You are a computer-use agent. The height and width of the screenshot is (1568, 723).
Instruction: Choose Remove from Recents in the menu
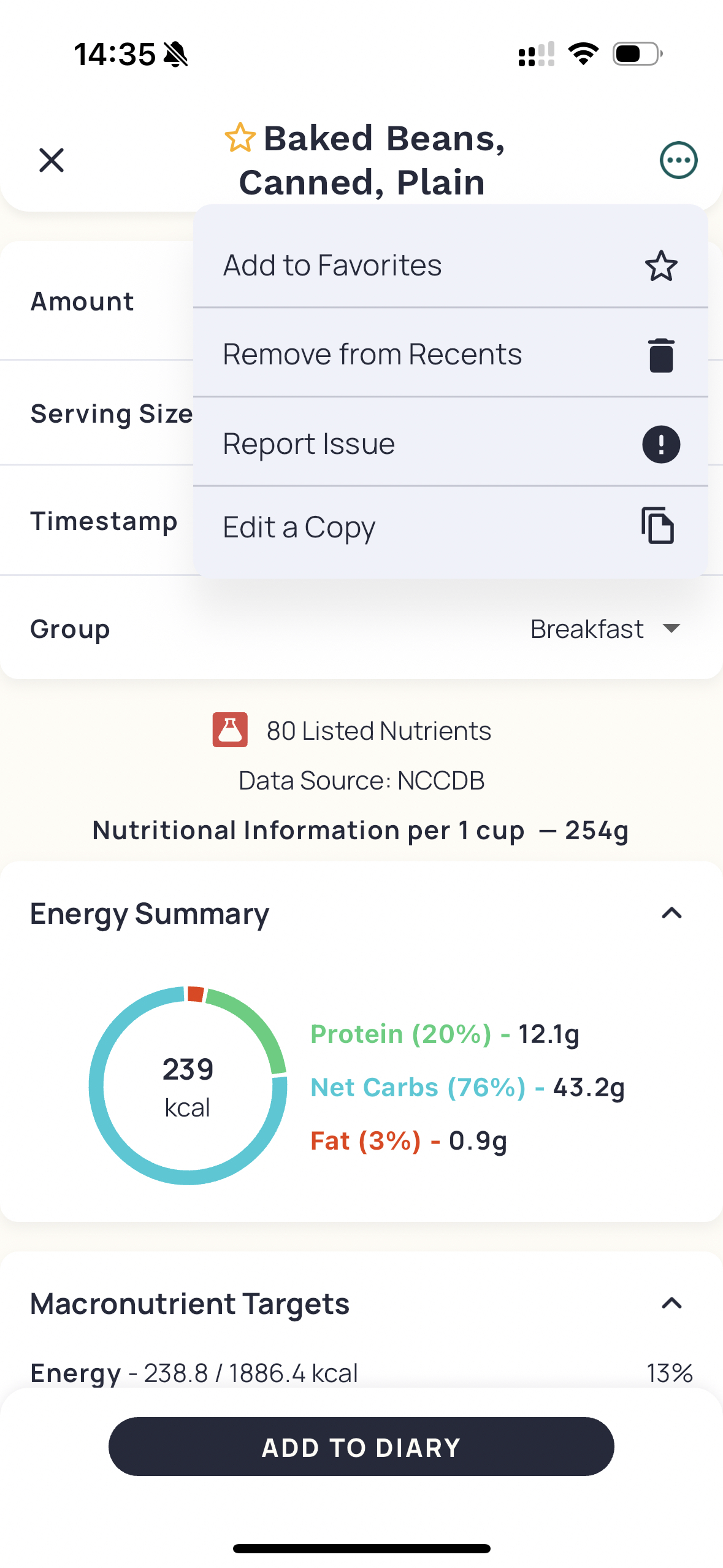[372, 355]
